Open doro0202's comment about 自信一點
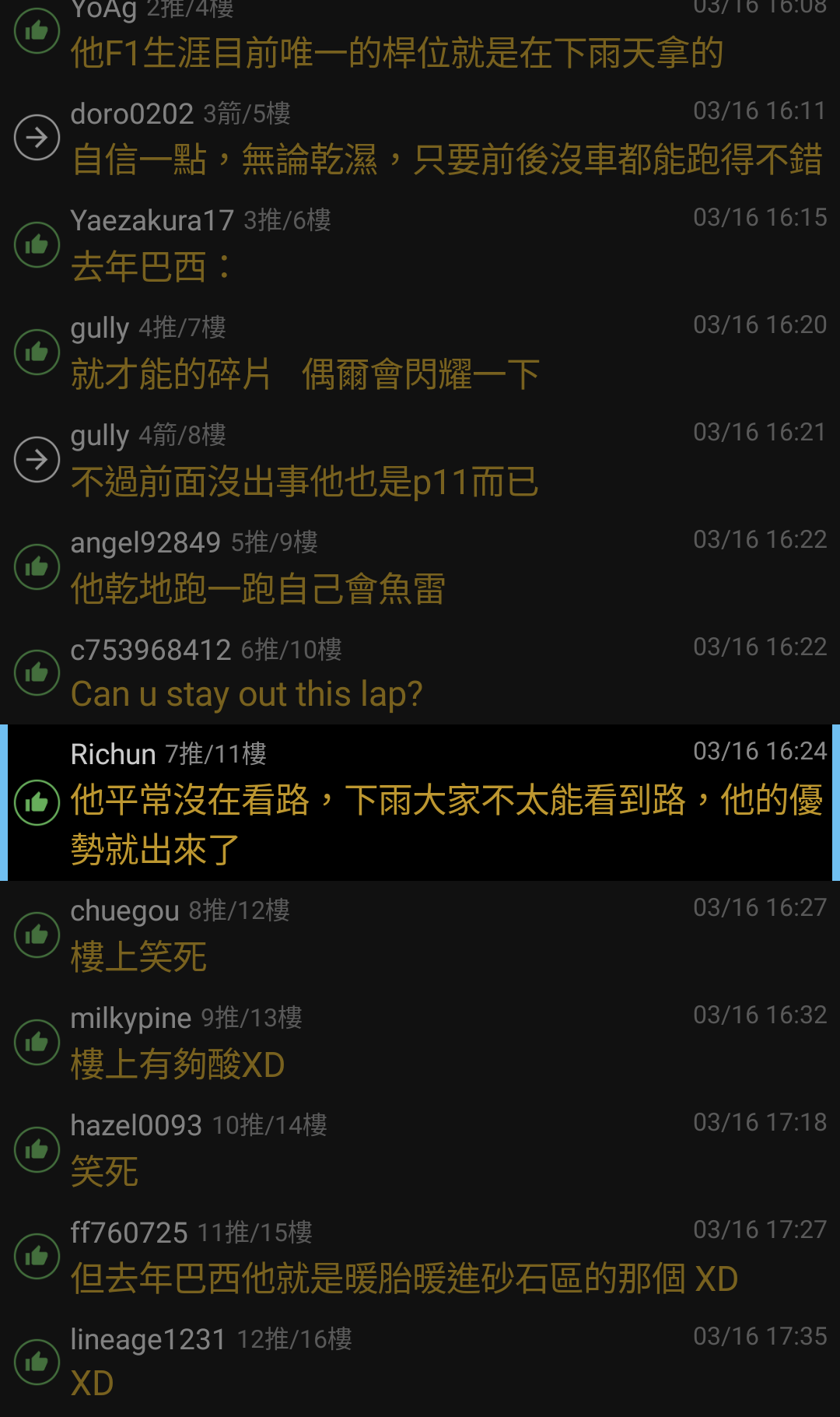This screenshot has height=1417, width=840. (420, 139)
